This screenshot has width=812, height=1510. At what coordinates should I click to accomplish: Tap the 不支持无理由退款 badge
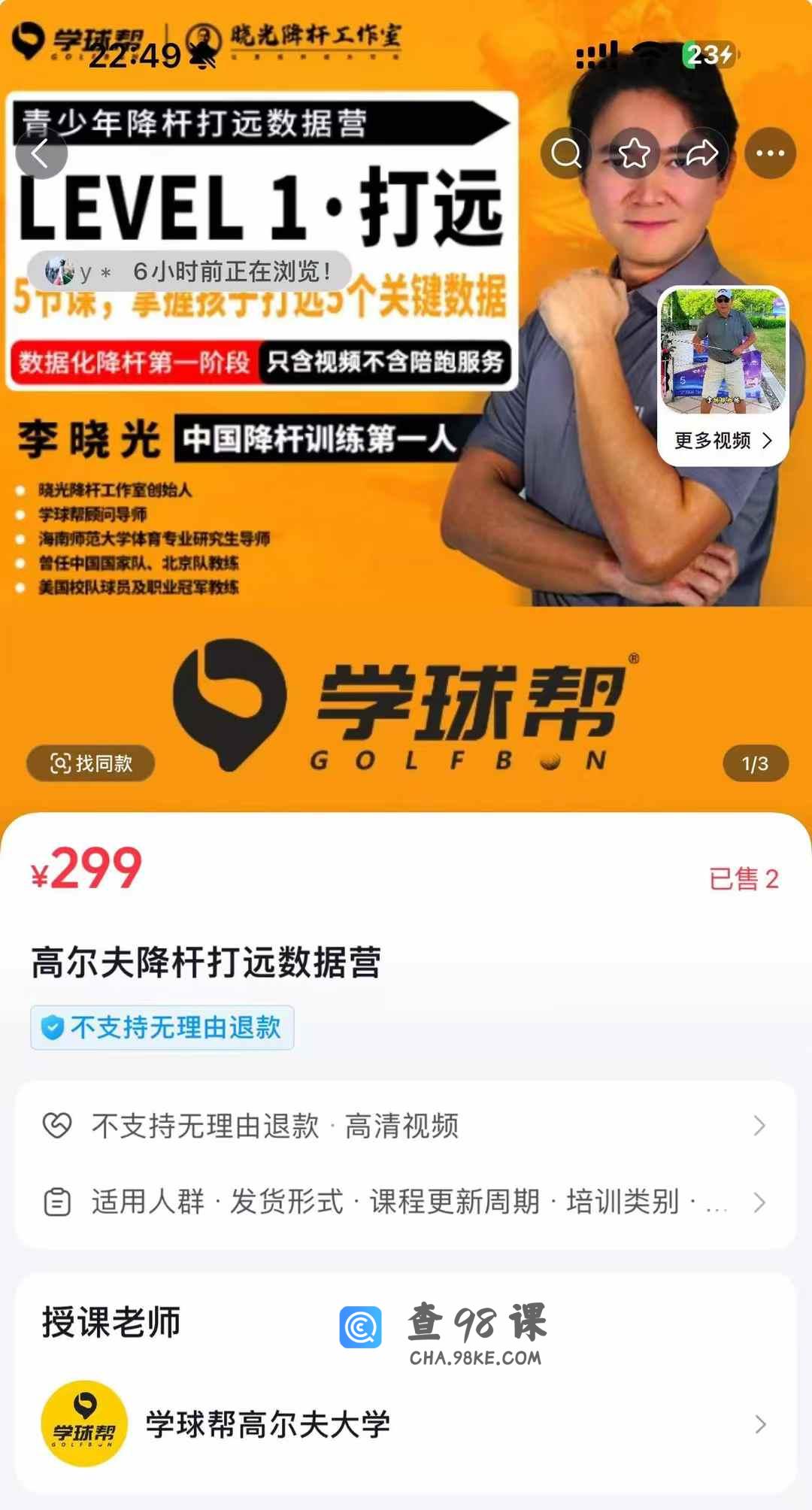pyautogui.click(x=162, y=1027)
